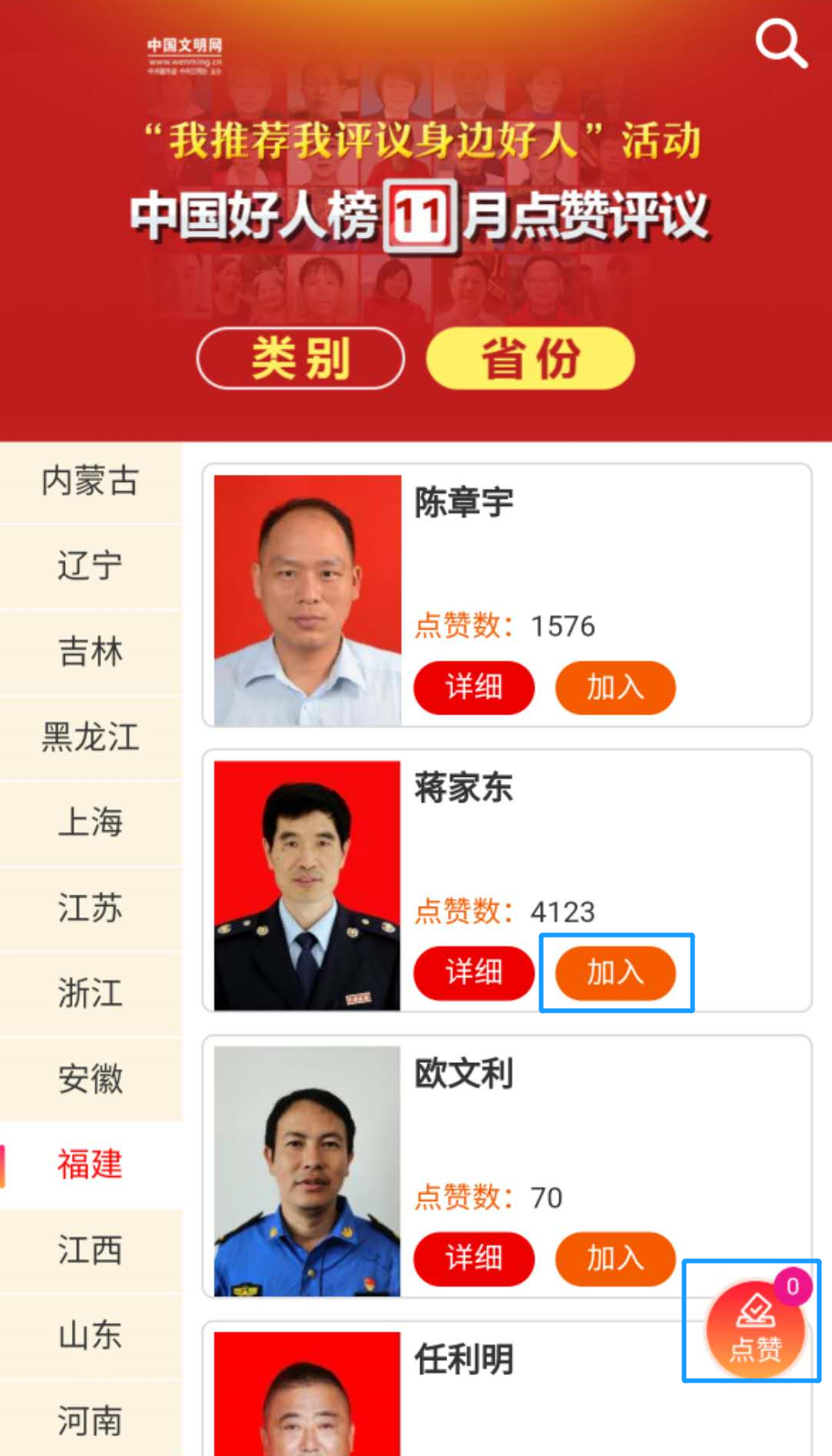Open the search magnifier icon
832x1456 pixels.
781,44
